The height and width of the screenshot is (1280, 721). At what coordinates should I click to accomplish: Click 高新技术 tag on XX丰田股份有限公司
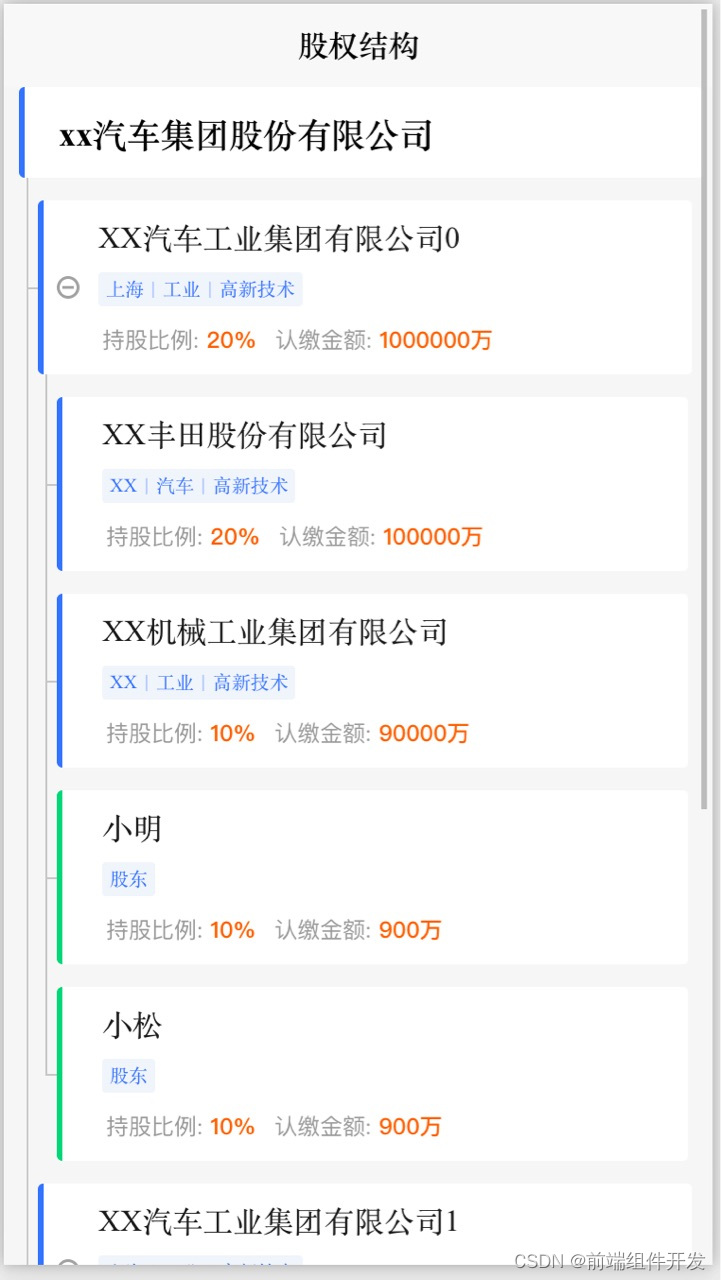click(252, 485)
